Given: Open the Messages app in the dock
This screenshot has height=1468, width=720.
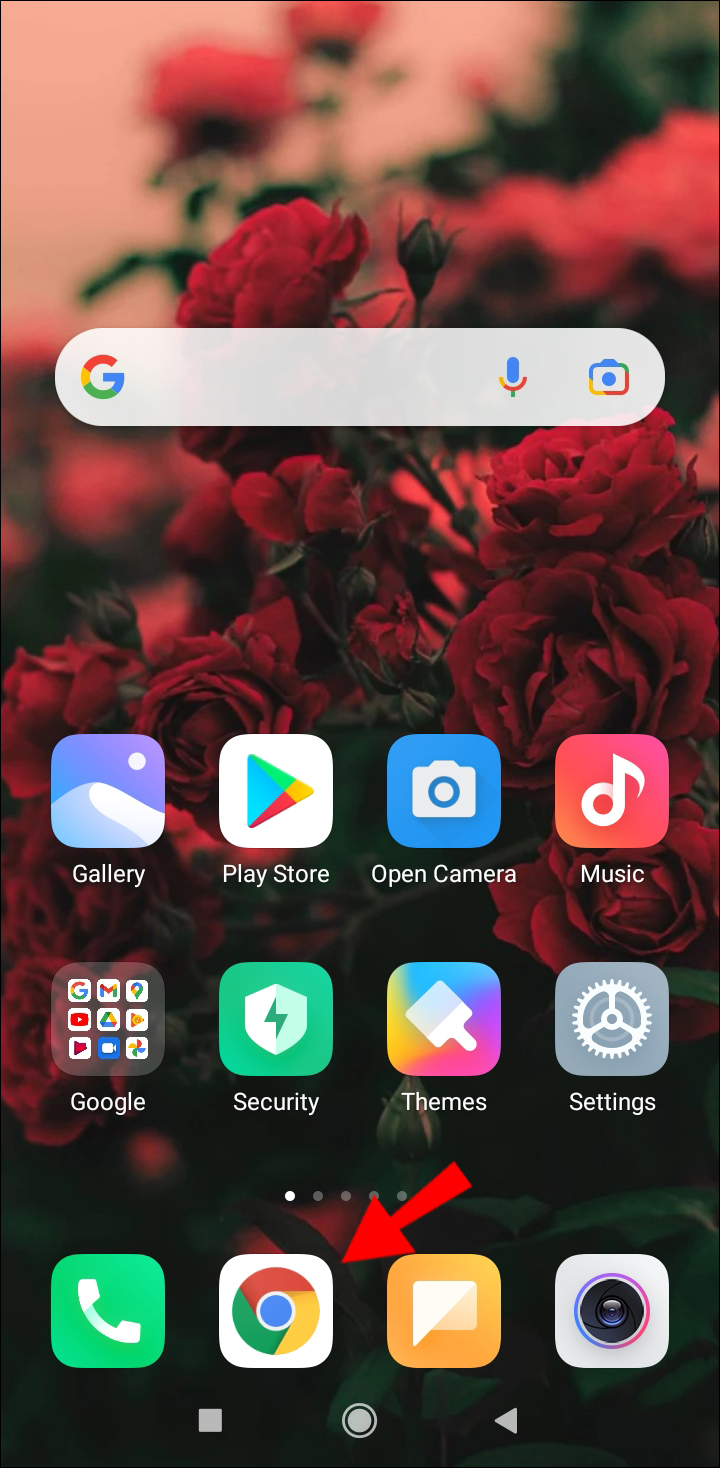Looking at the screenshot, I should pos(444,1311).
